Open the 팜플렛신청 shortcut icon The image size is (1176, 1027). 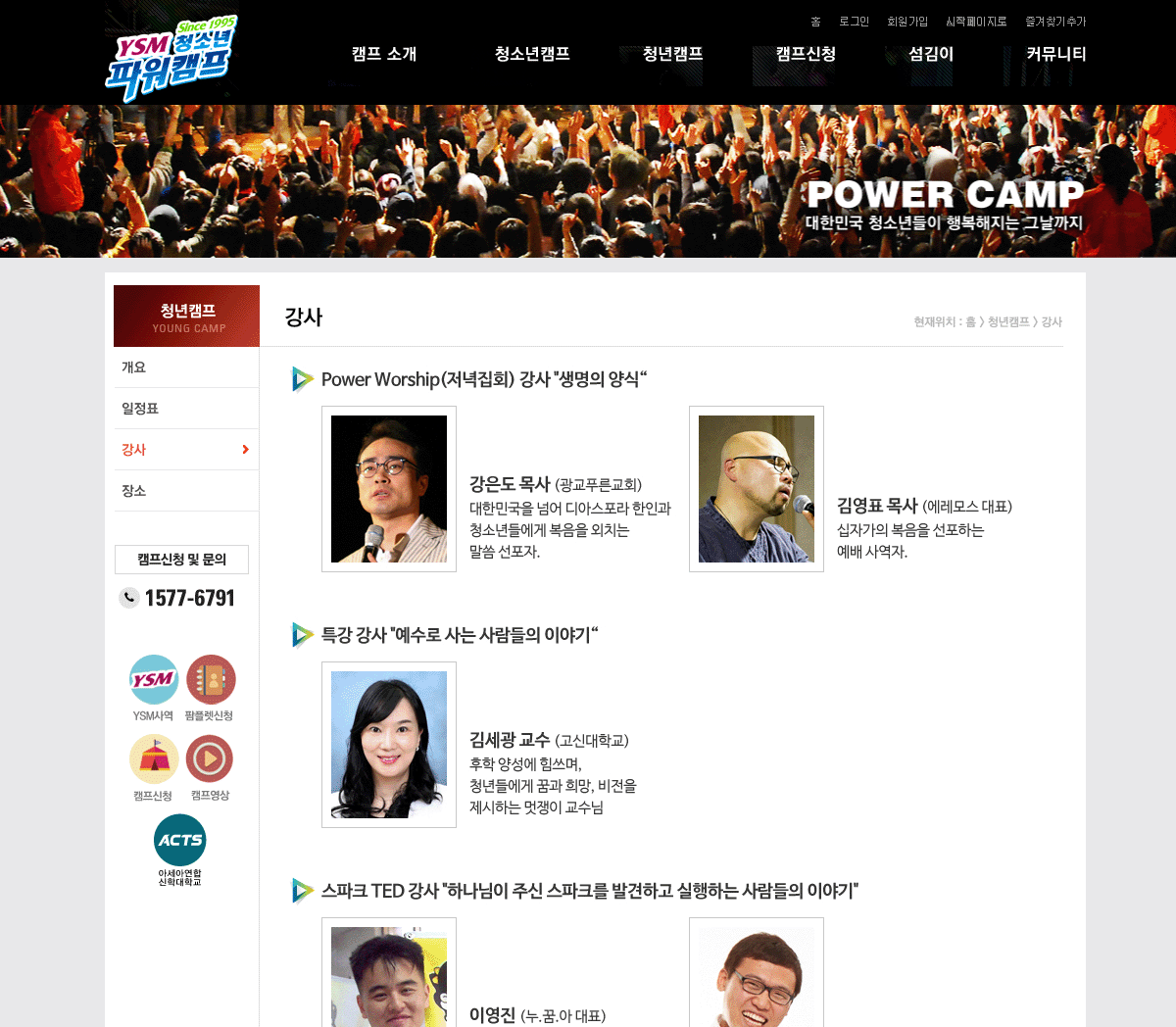tap(210, 680)
